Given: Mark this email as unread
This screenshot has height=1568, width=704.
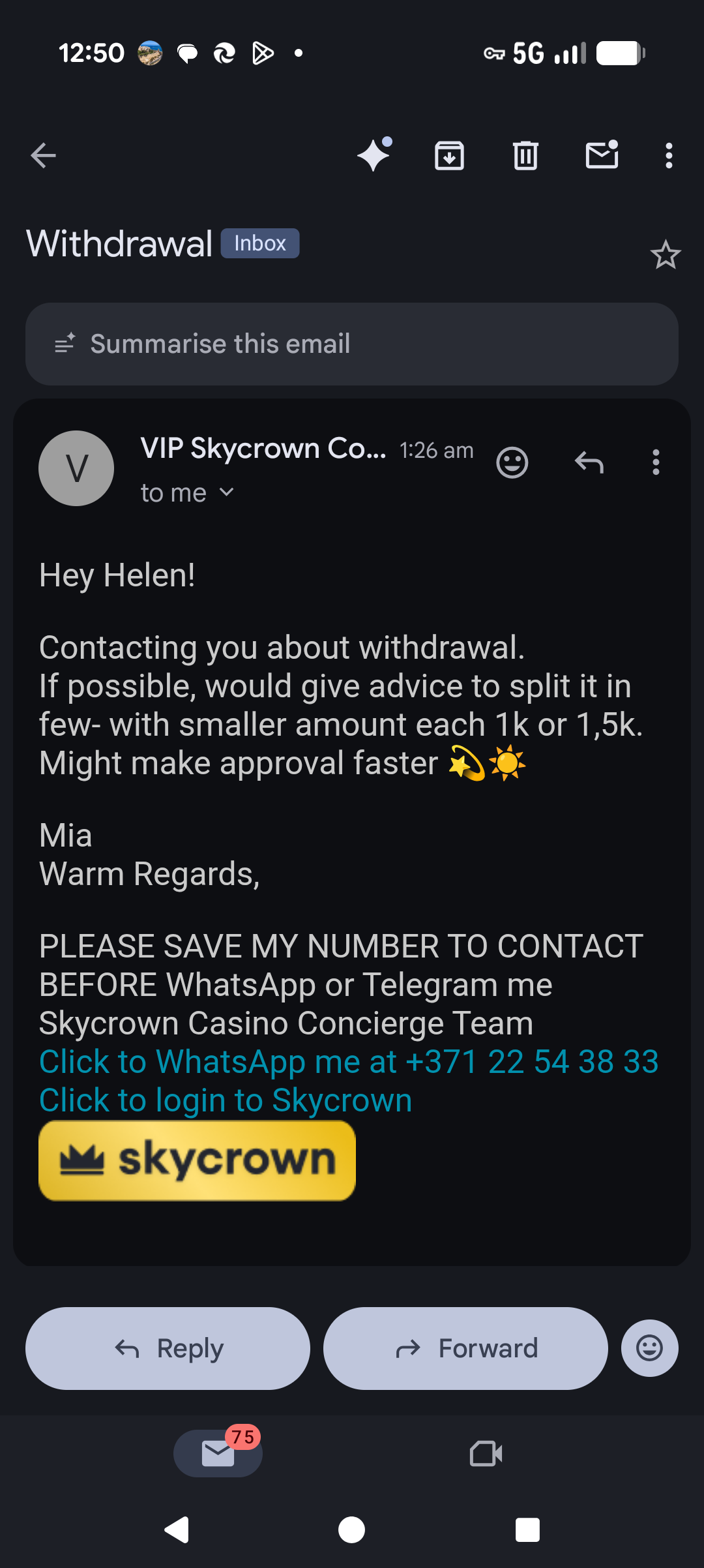Looking at the screenshot, I should pyautogui.click(x=602, y=155).
